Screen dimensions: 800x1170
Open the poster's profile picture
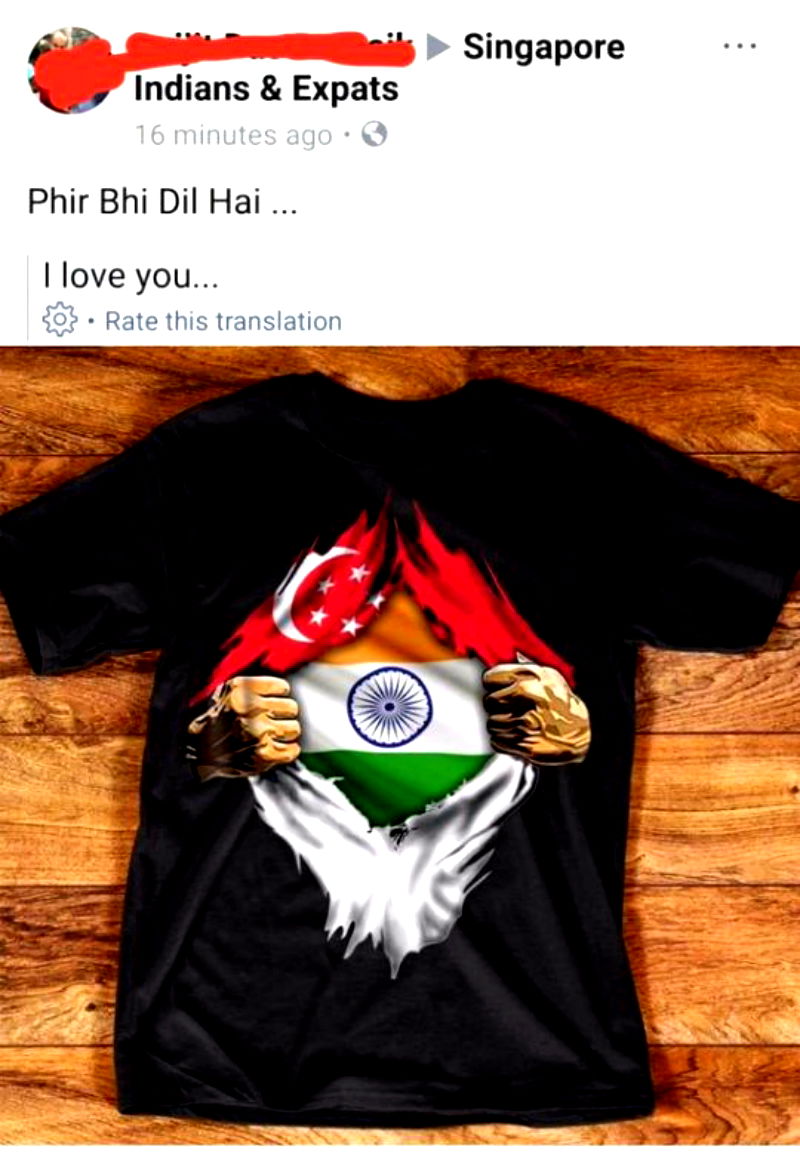[68, 69]
